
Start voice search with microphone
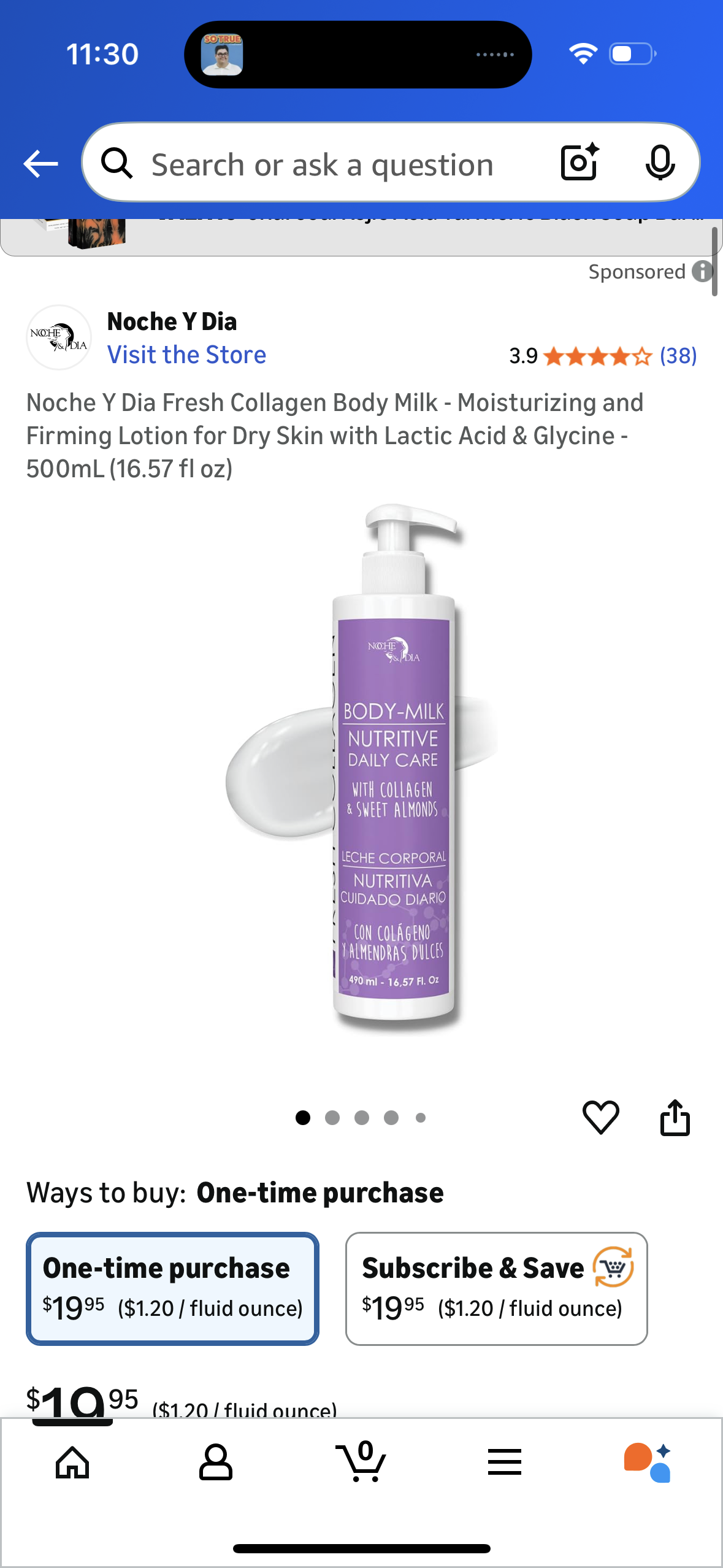point(660,163)
